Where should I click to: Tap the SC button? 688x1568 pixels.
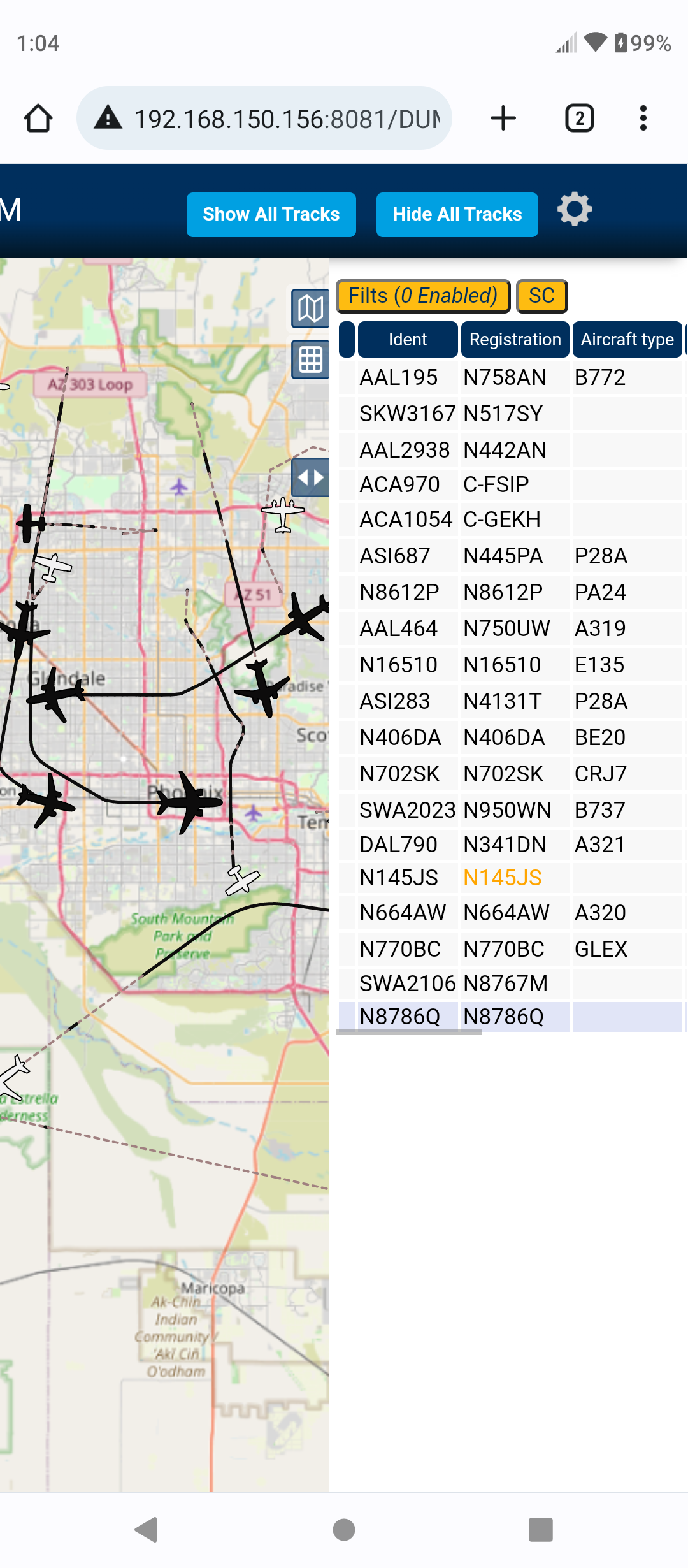click(x=541, y=296)
